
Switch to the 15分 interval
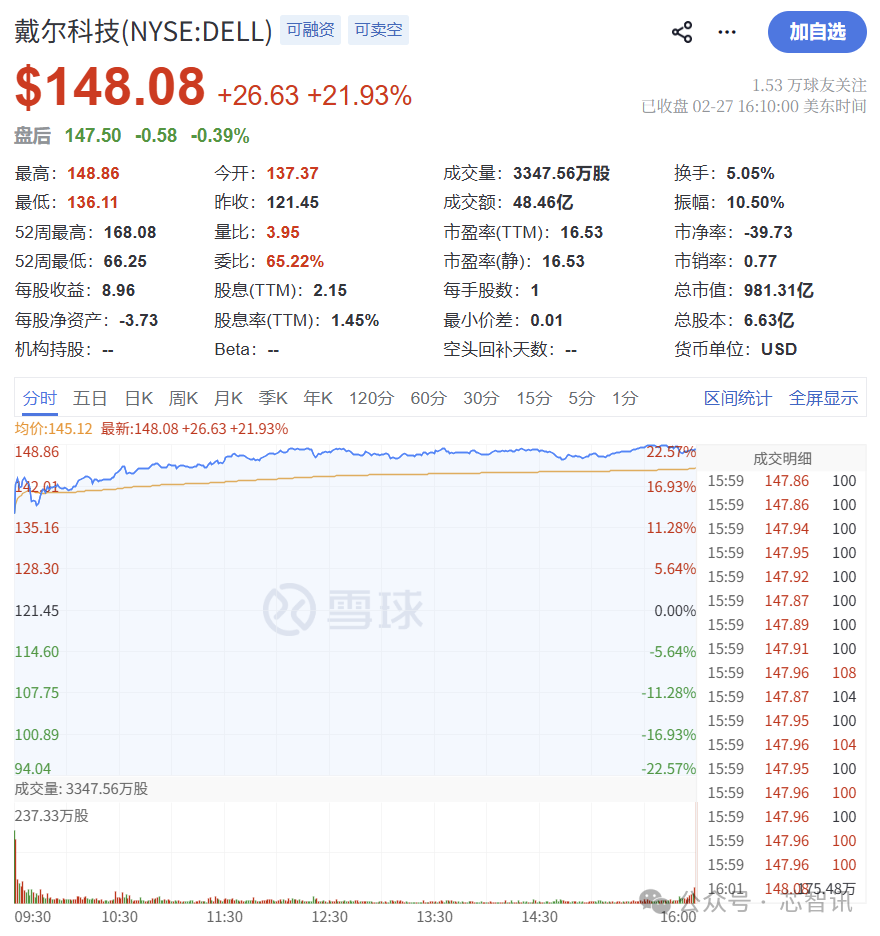(x=533, y=397)
